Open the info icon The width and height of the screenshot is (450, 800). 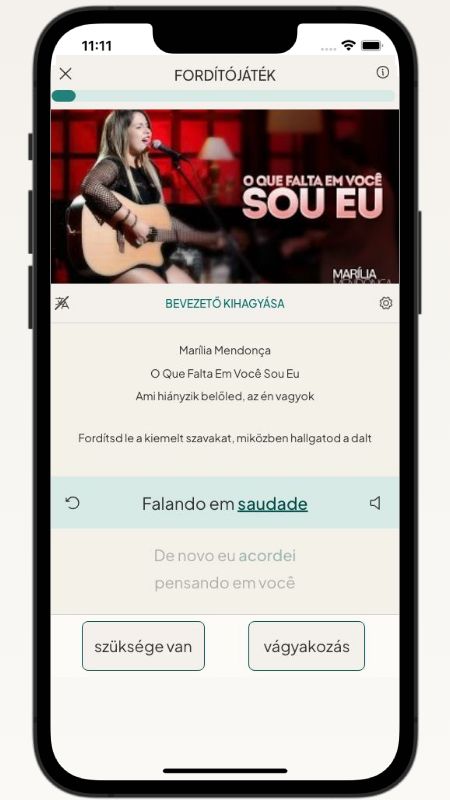coord(382,72)
